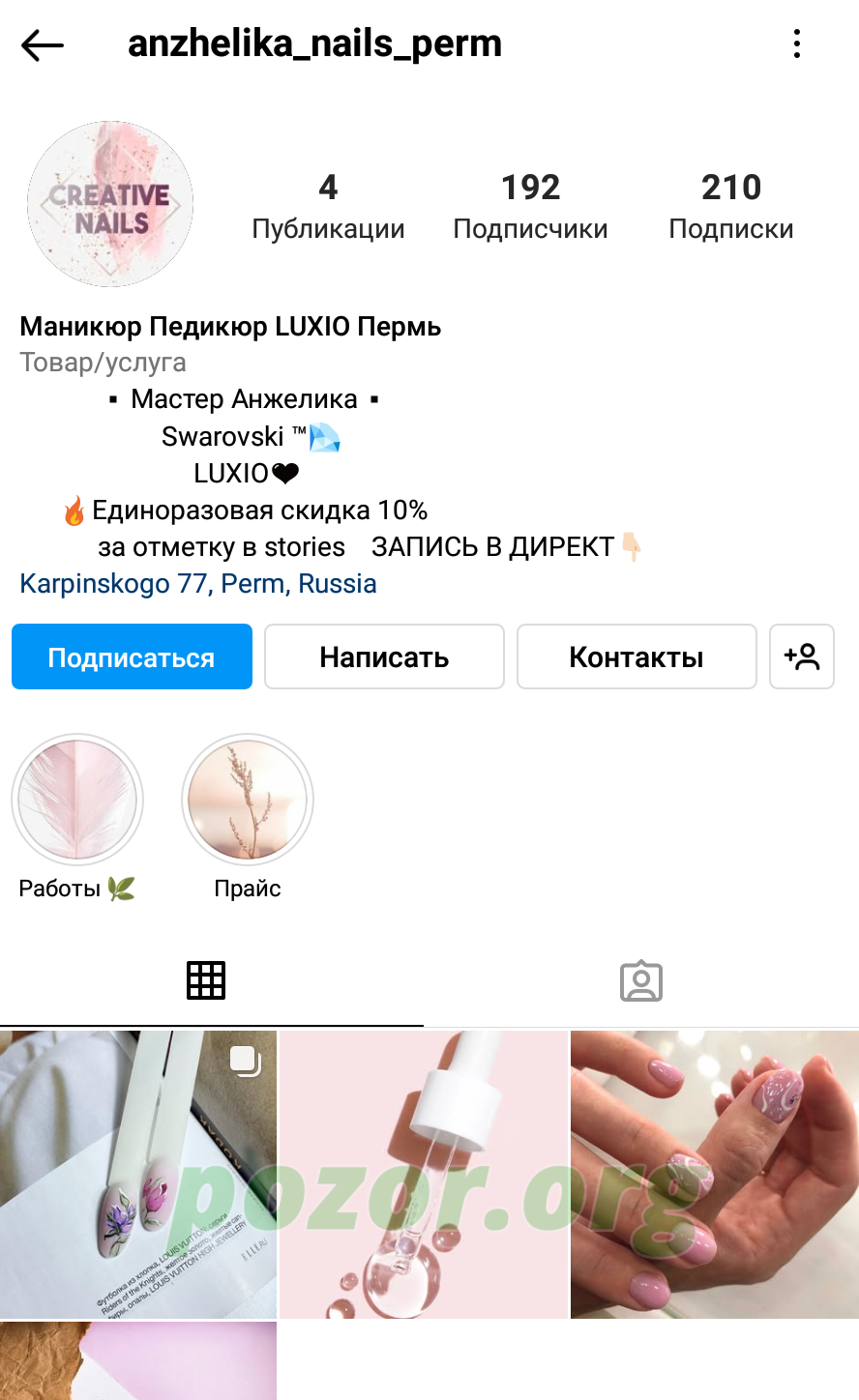Viewport: 859px width, 1400px height.
Task: Open the post with floral nail tips
Action: (138, 1175)
